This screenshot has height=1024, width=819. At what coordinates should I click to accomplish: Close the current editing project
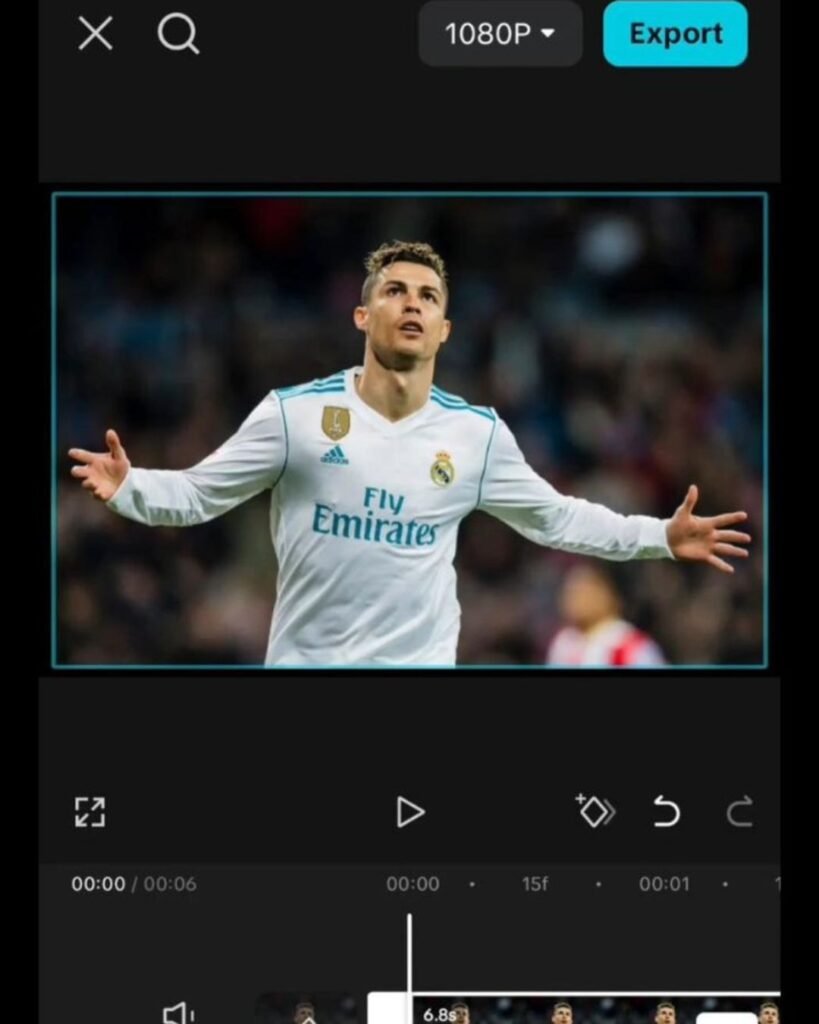pos(95,34)
